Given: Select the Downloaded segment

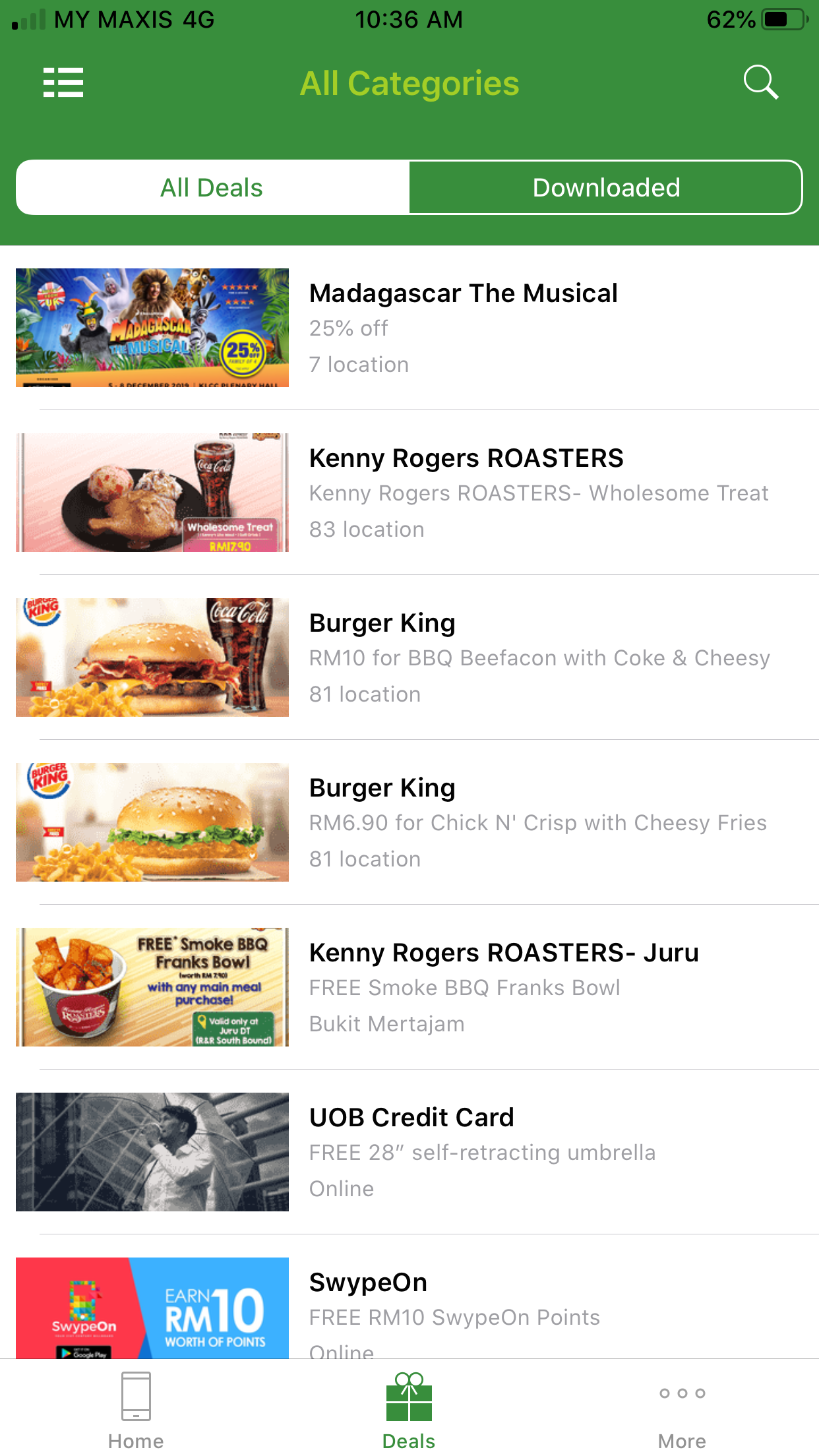Looking at the screenshot, I should pyautogui.click(x=605, y=188).
